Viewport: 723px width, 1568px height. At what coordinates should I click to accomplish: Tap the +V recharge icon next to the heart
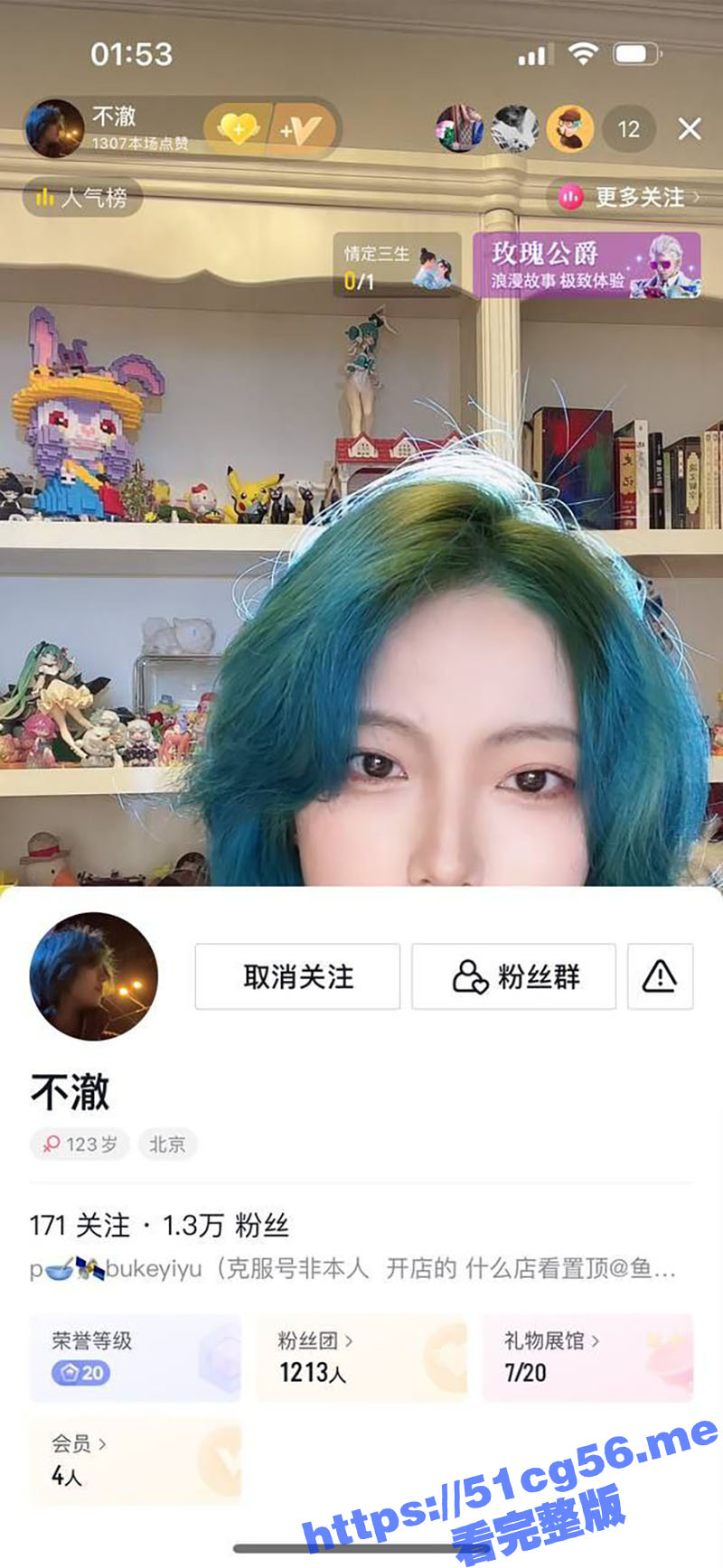[x=298, y=129]
